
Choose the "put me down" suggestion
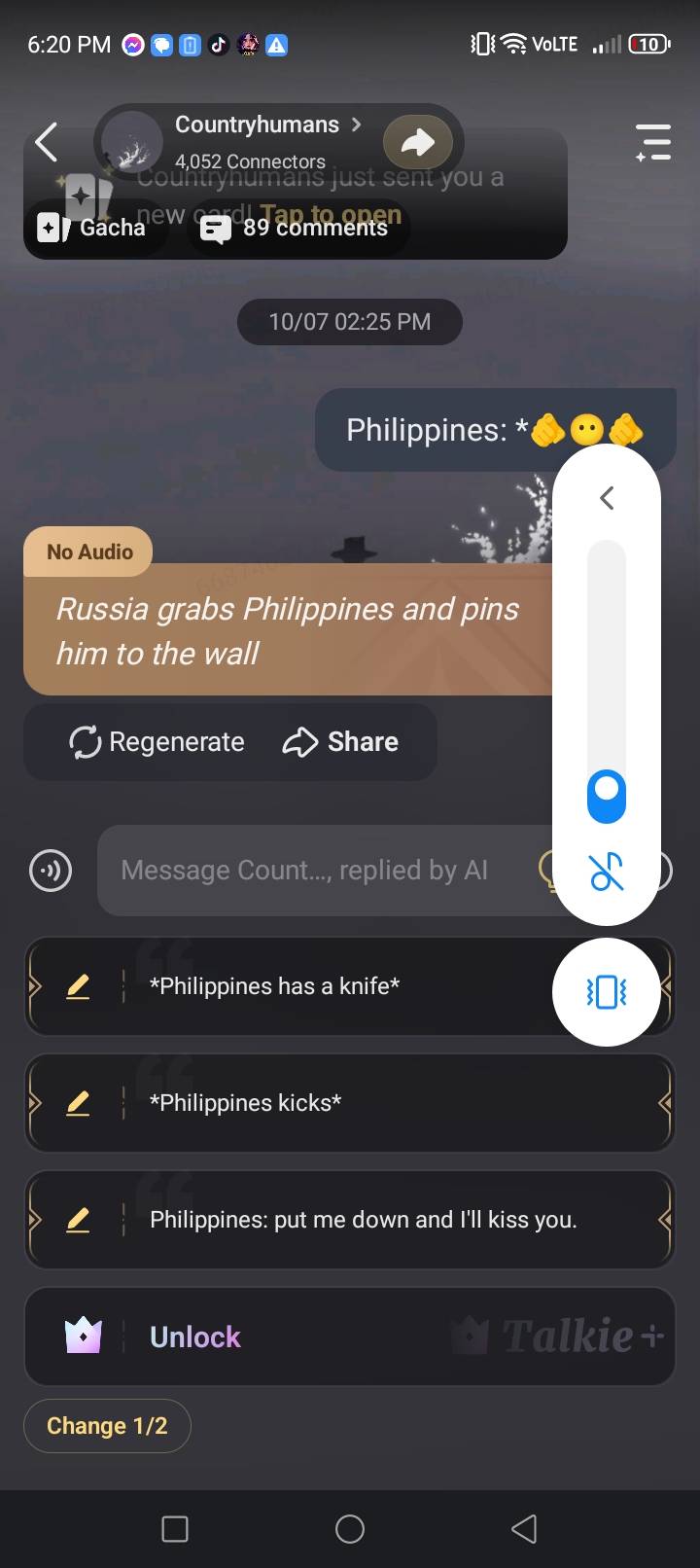coord(362,1220)
